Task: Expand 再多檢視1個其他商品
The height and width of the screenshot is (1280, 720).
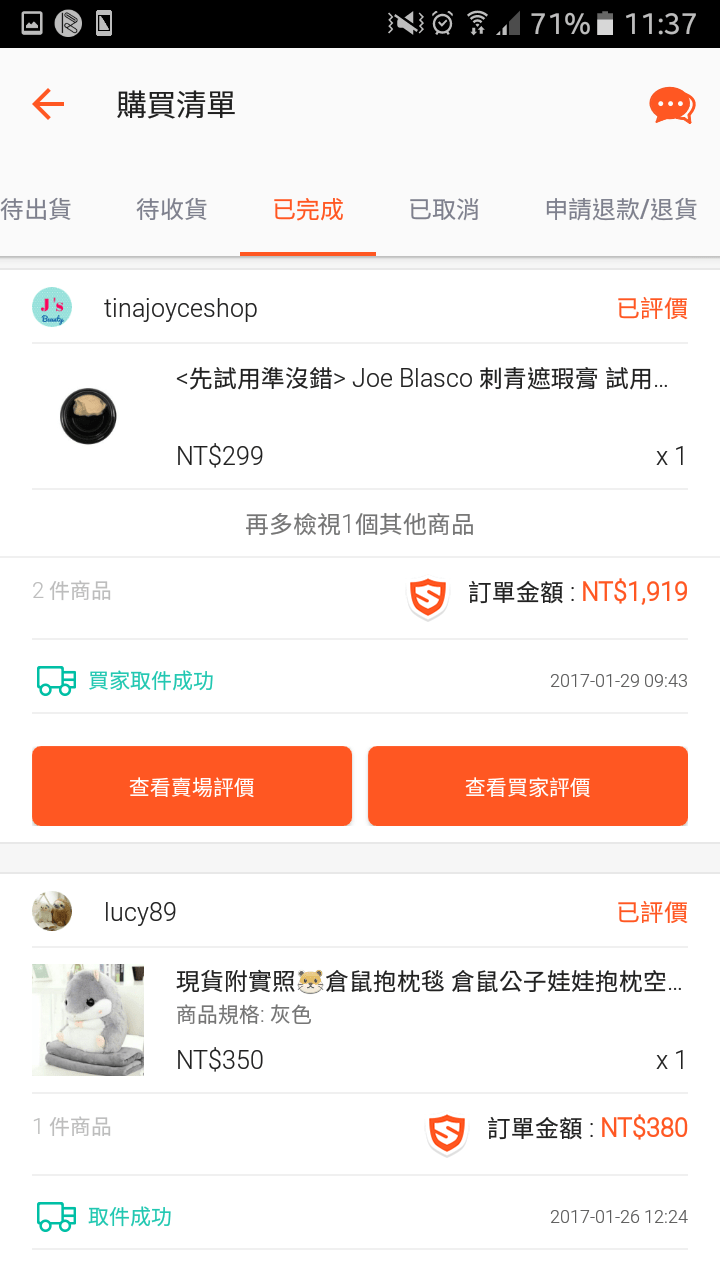Action: coord(360,524)
